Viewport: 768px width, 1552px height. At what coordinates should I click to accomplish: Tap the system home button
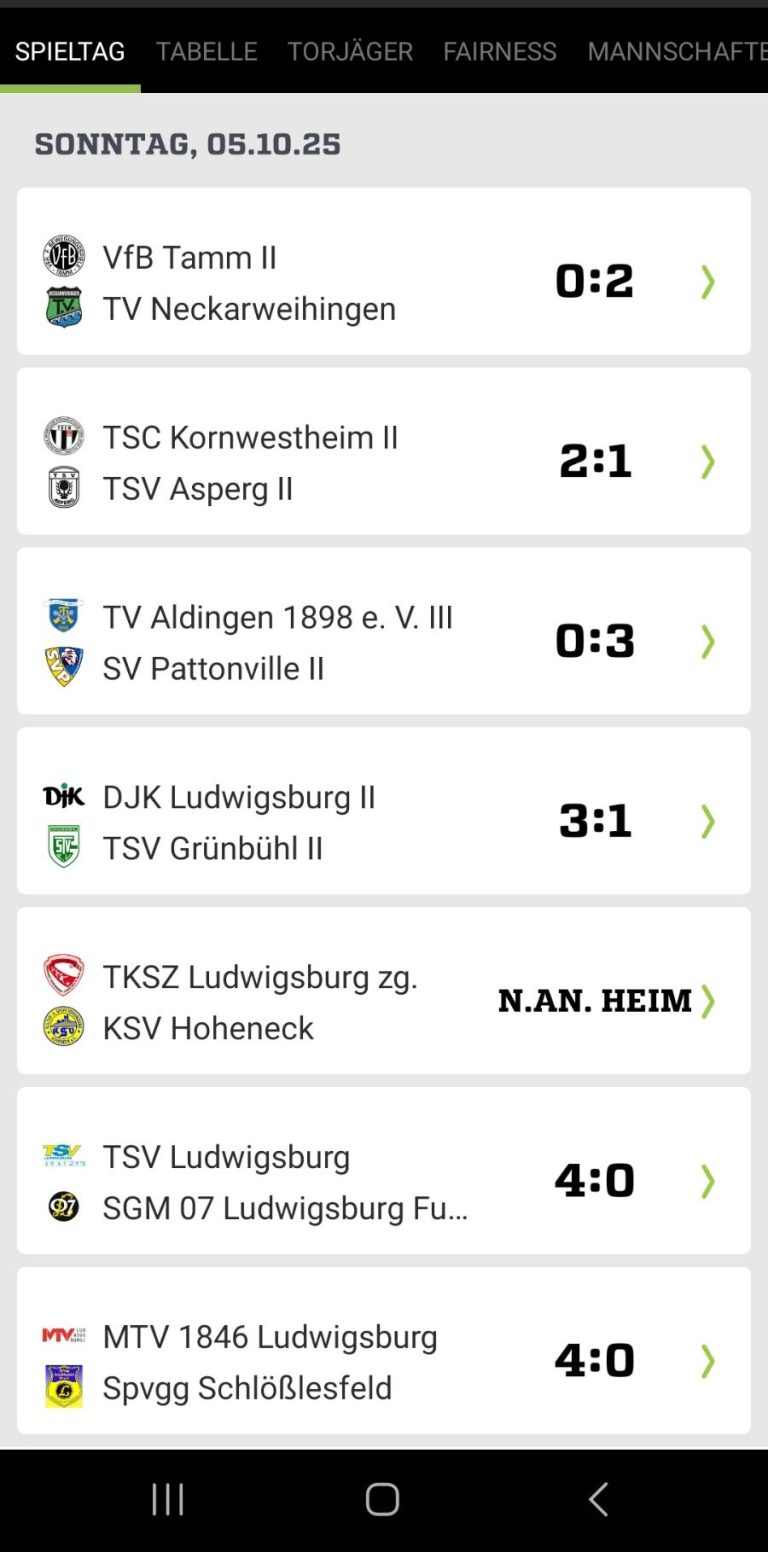pos(382,1499)
